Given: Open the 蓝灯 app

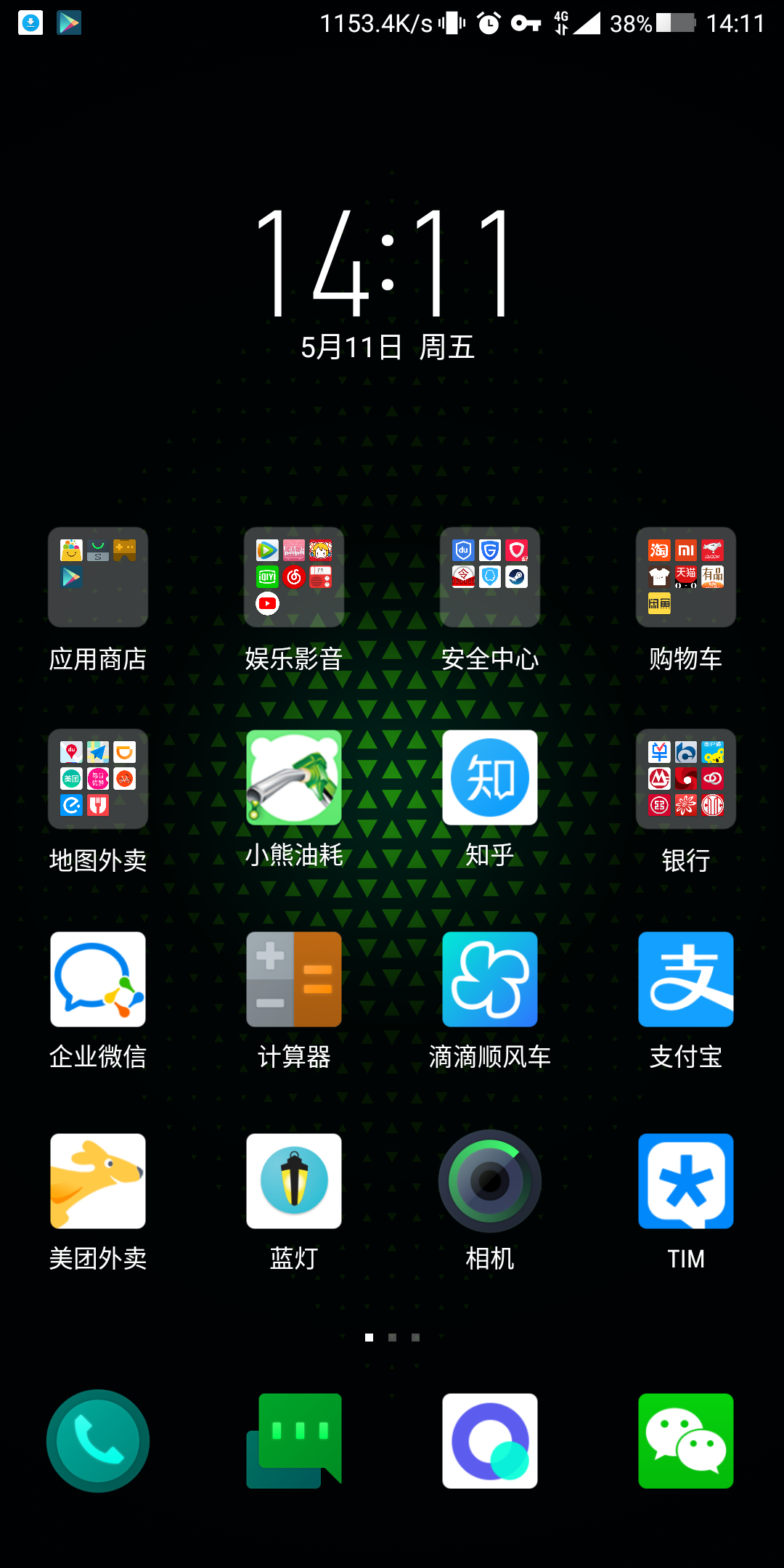Looking at the screenshot, I should click(x=294, y=1181).
